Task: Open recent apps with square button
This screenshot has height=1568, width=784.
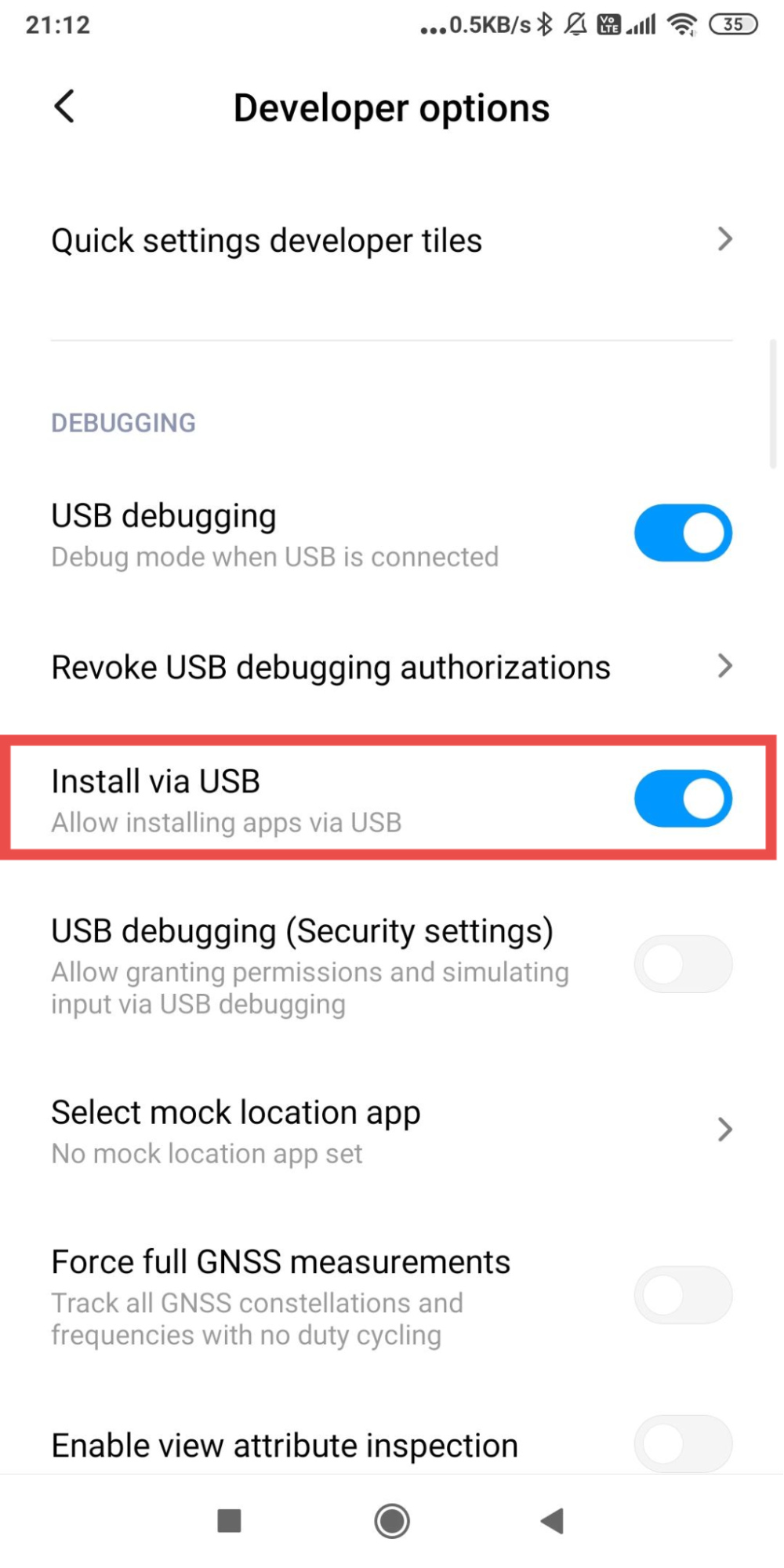Action: click(x=229, y=1521)
